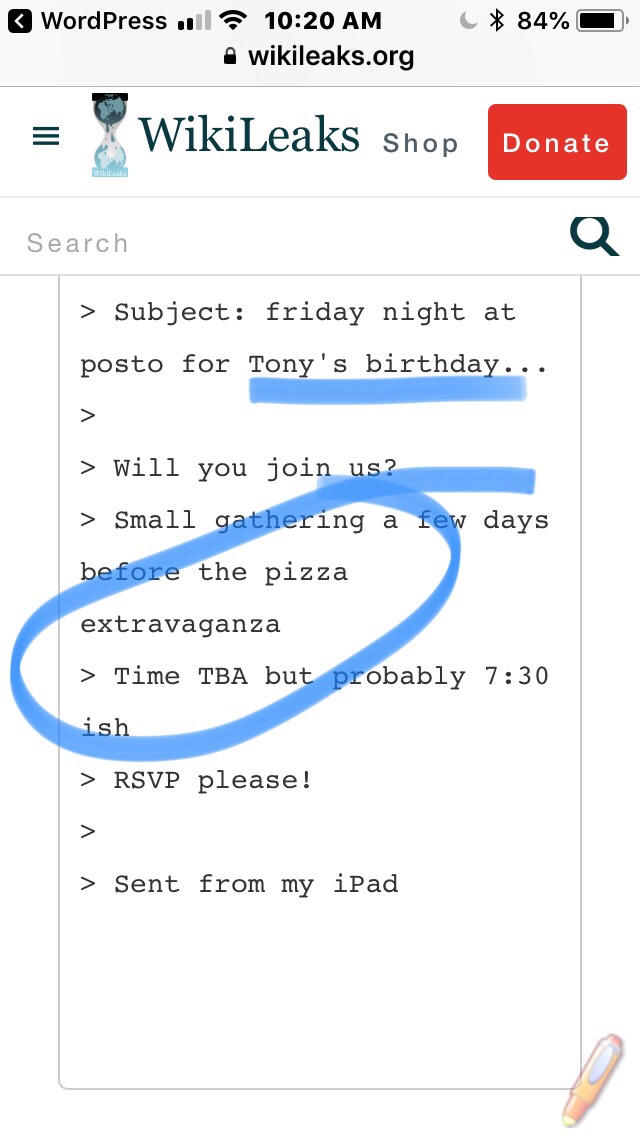
Task: Tap the magnifying glass search icon
Action: click(594, 237)
